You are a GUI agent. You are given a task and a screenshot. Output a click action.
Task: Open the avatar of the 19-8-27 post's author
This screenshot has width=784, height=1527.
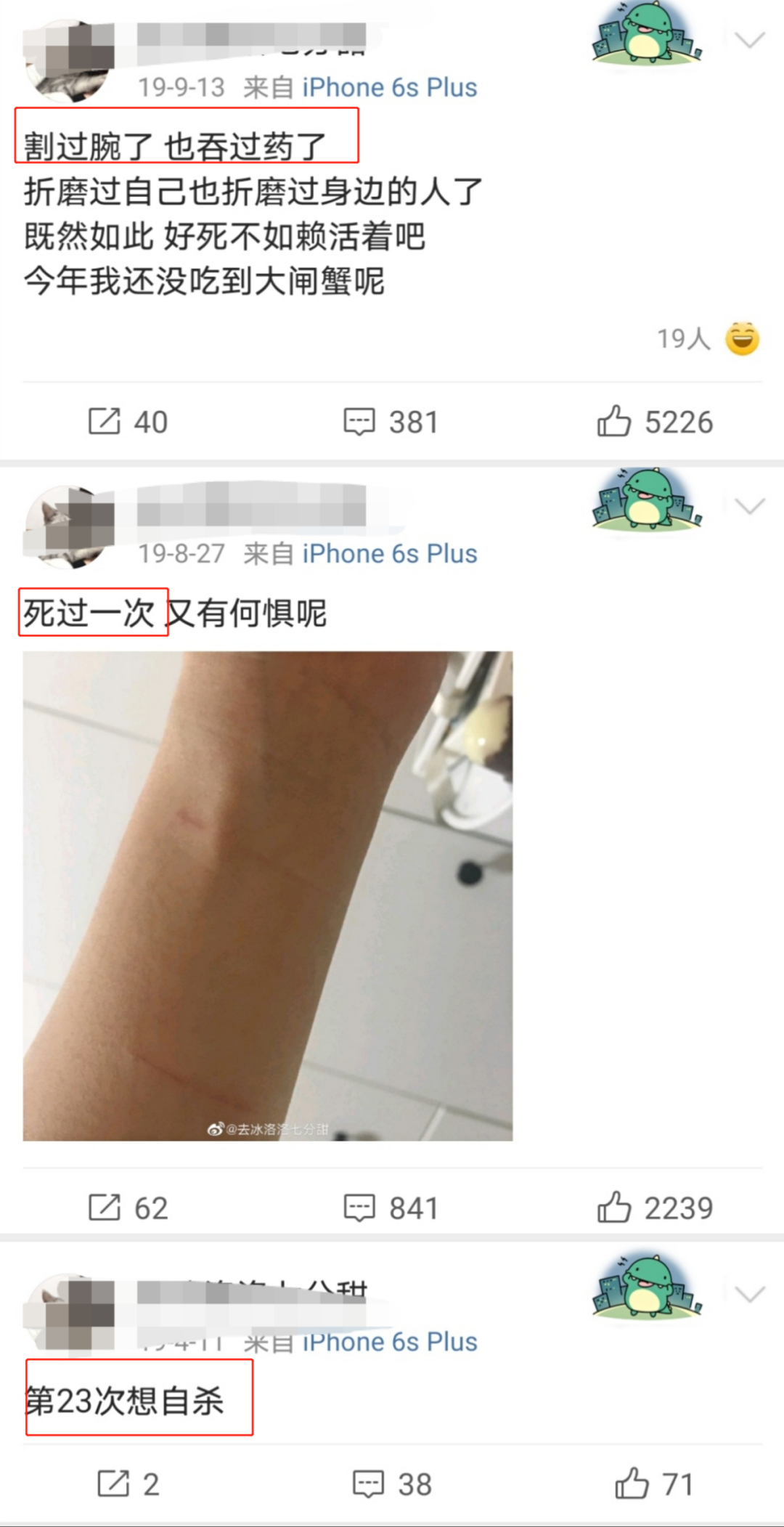coord(70,526)
